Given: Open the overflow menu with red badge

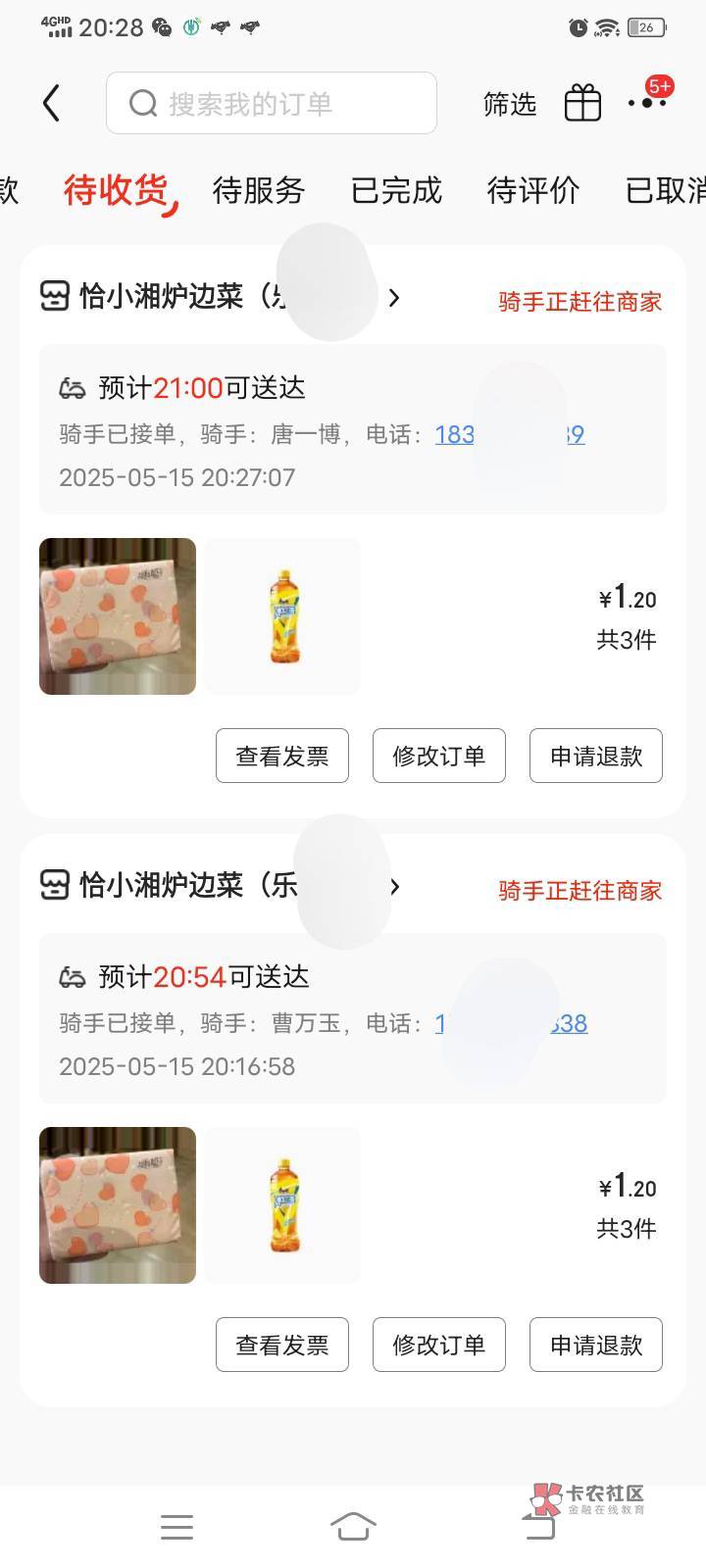Looking at the screenshot, I should click(647, 101).
